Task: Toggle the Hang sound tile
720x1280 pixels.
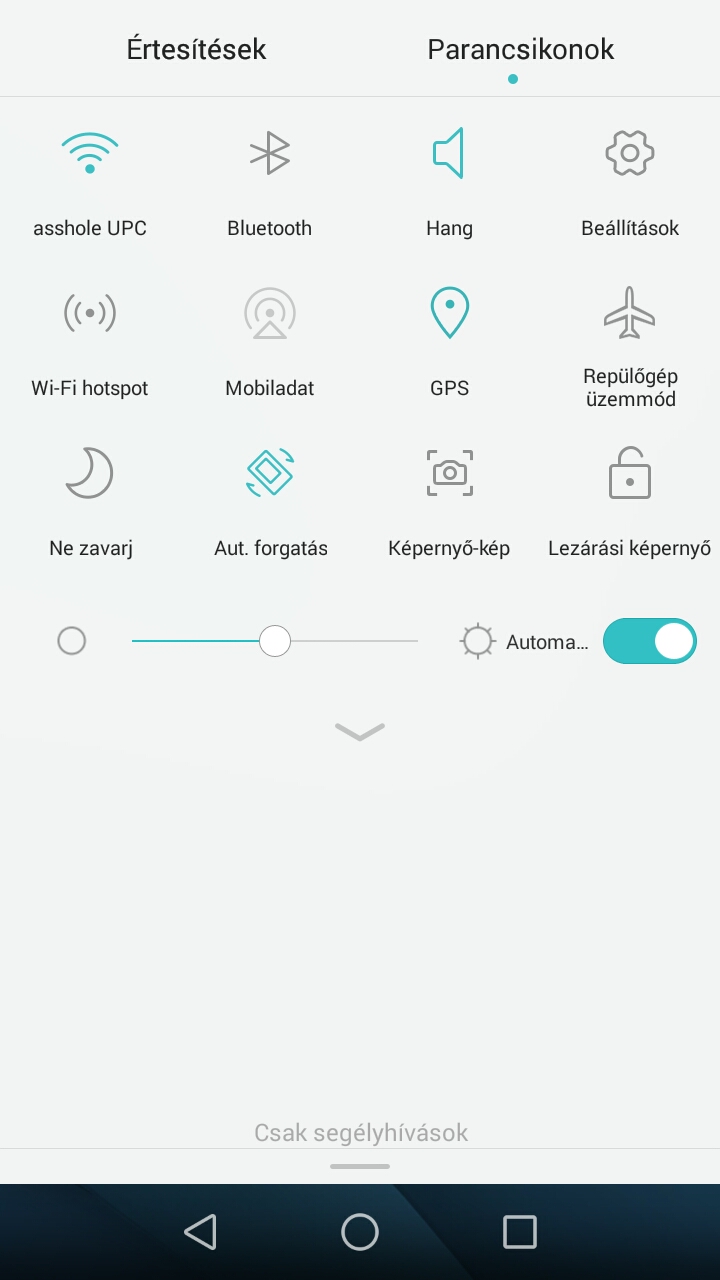Action: pos(449,154)
